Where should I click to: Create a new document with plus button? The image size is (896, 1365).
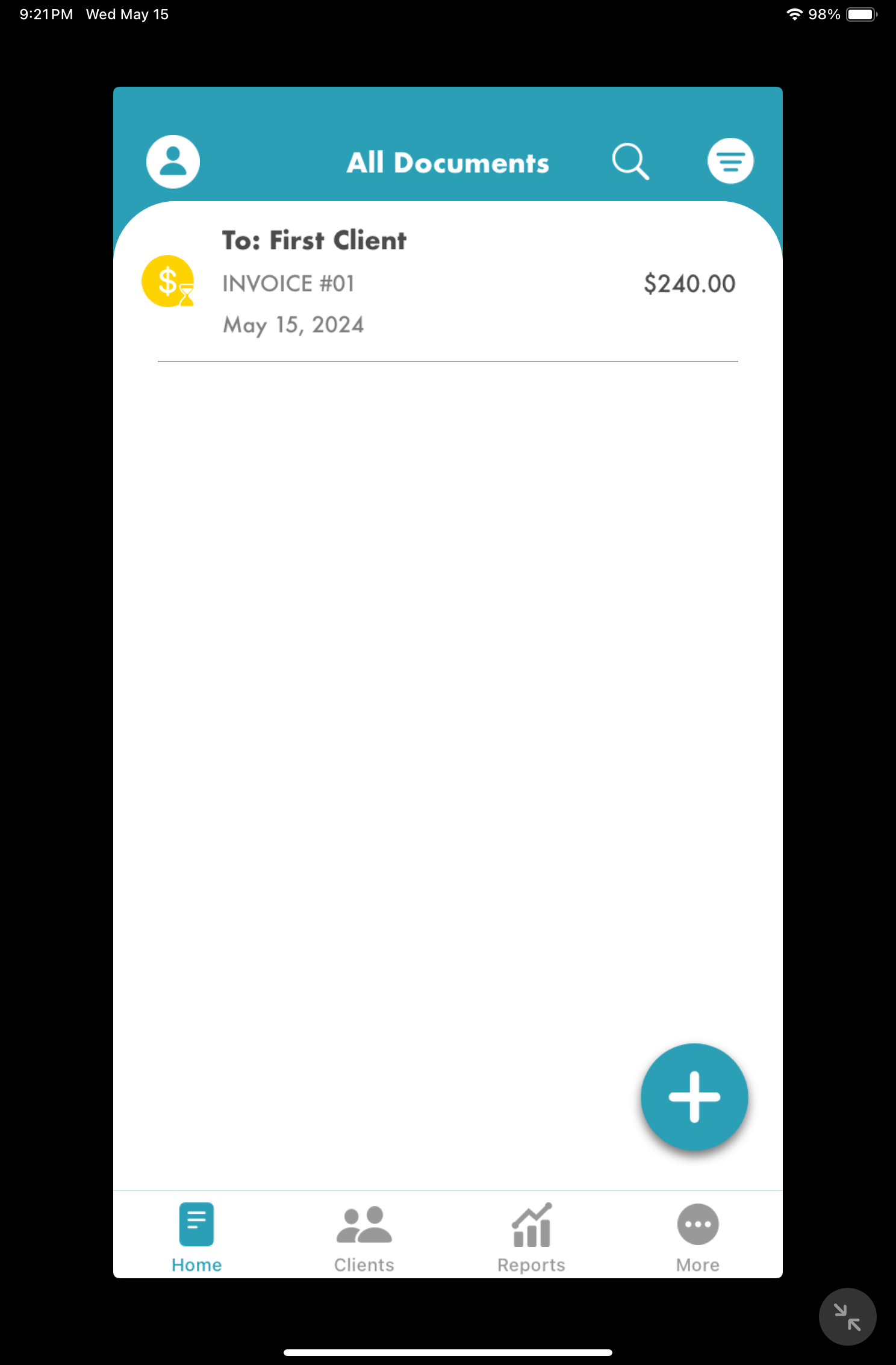click(694, 1096)
